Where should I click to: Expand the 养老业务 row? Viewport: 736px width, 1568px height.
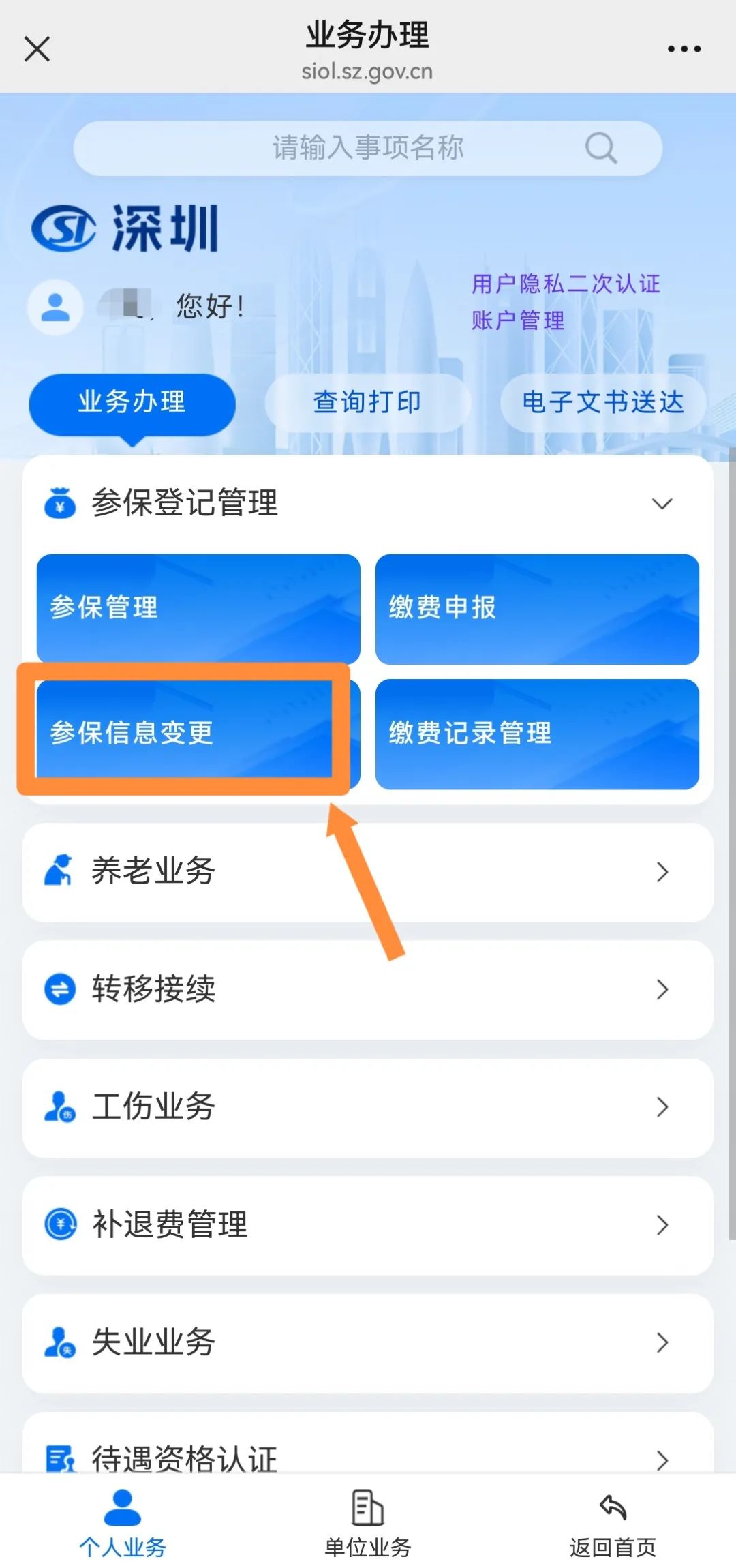point(367,871)
